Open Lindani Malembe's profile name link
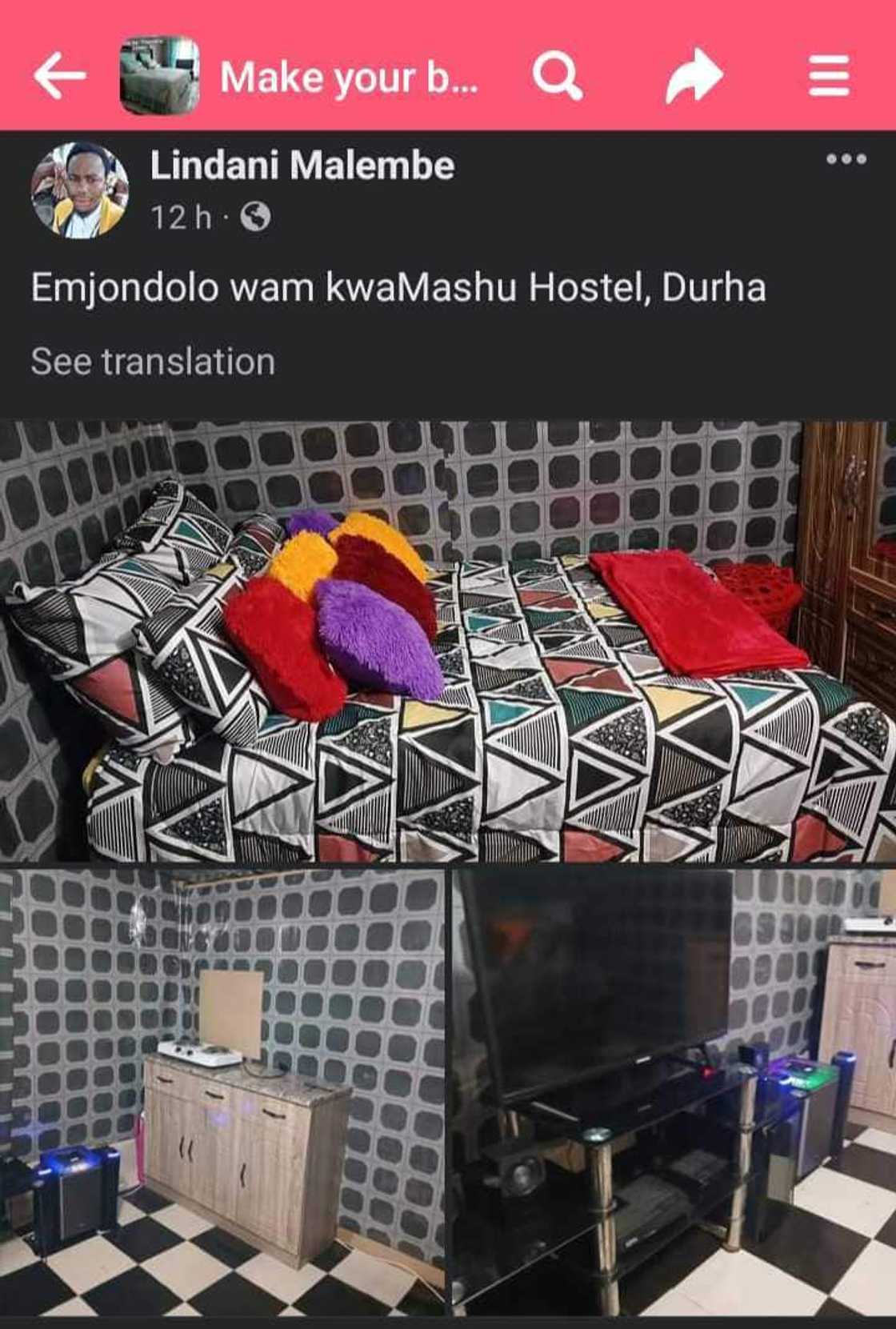This screenshot has height=1329, width=896. coord(302,166)
